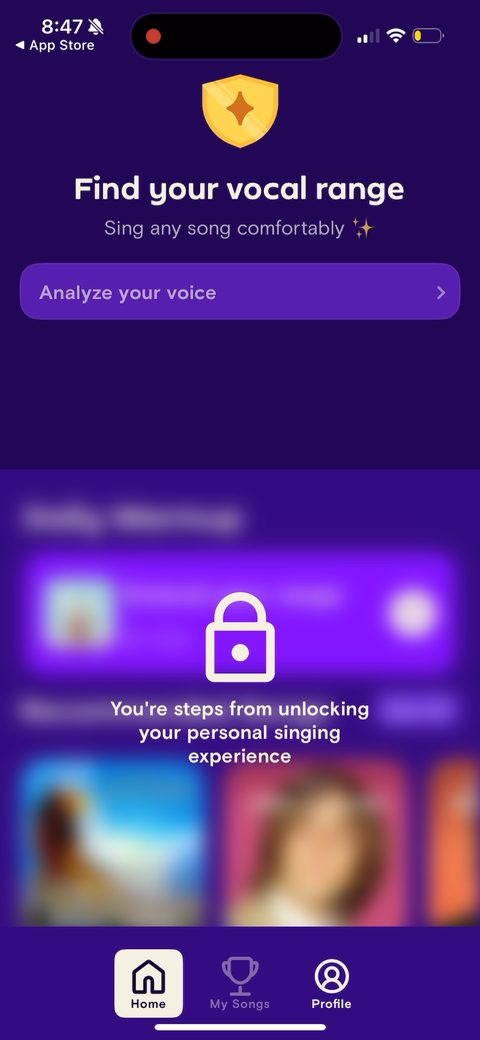
Task: Tap the Analyze your voice button
Action: [x=240, y=292]
